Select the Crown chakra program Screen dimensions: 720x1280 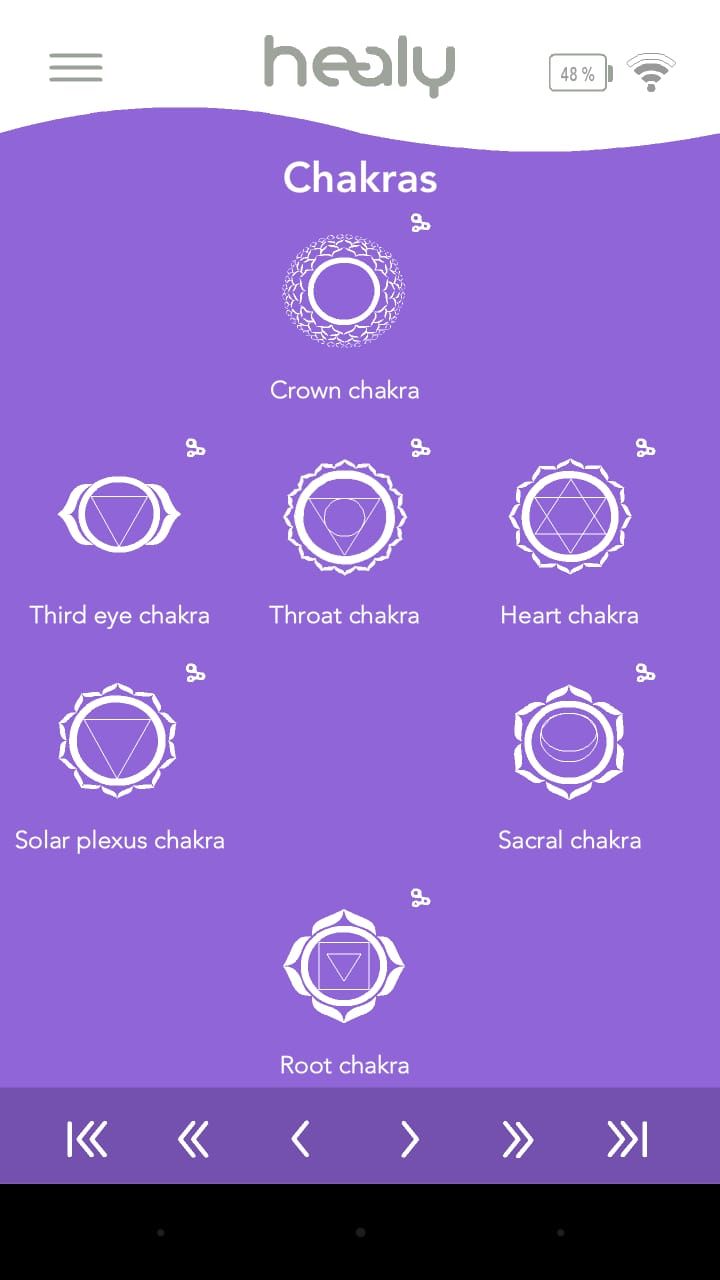[344, 292]
